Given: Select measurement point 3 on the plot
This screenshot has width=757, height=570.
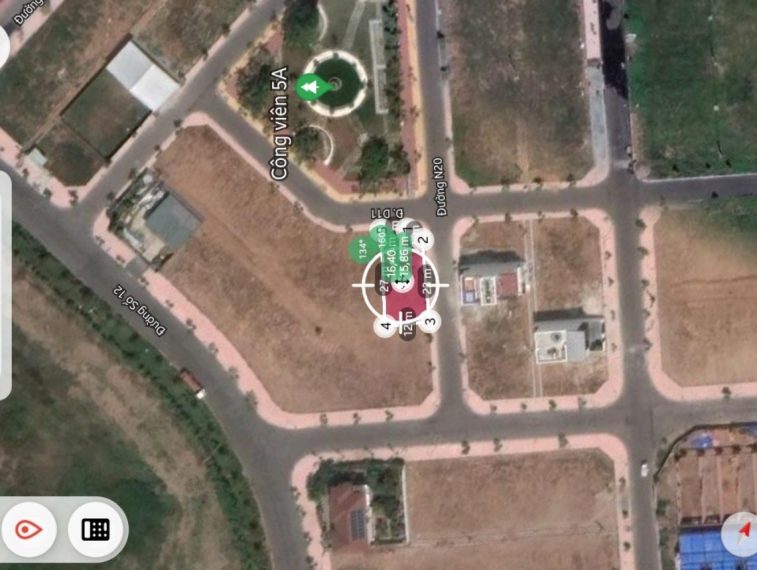Looking at the screenshot, I should [429, 321].
